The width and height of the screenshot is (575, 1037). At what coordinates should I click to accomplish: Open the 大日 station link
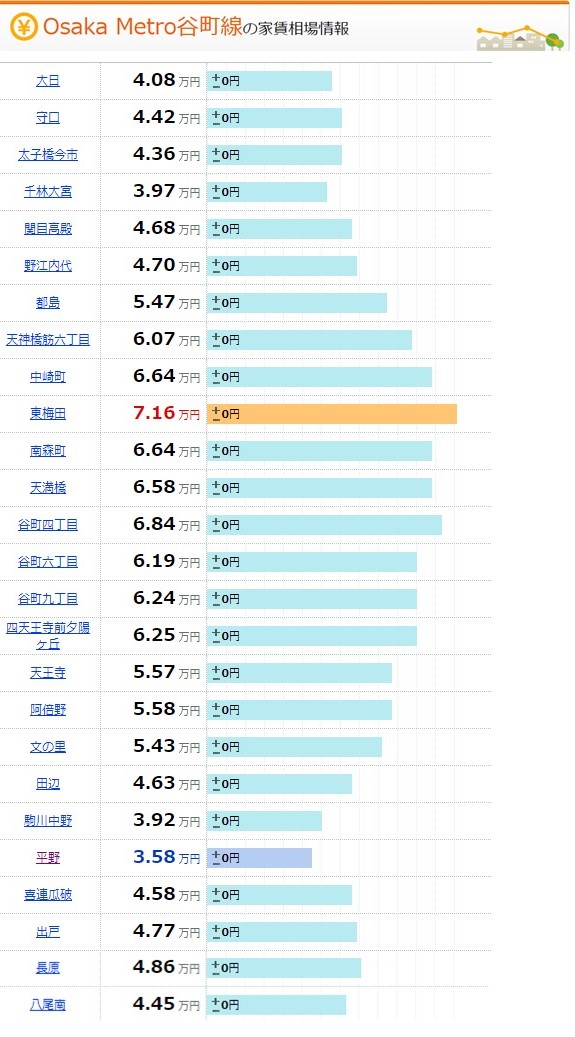click(48, 81)
